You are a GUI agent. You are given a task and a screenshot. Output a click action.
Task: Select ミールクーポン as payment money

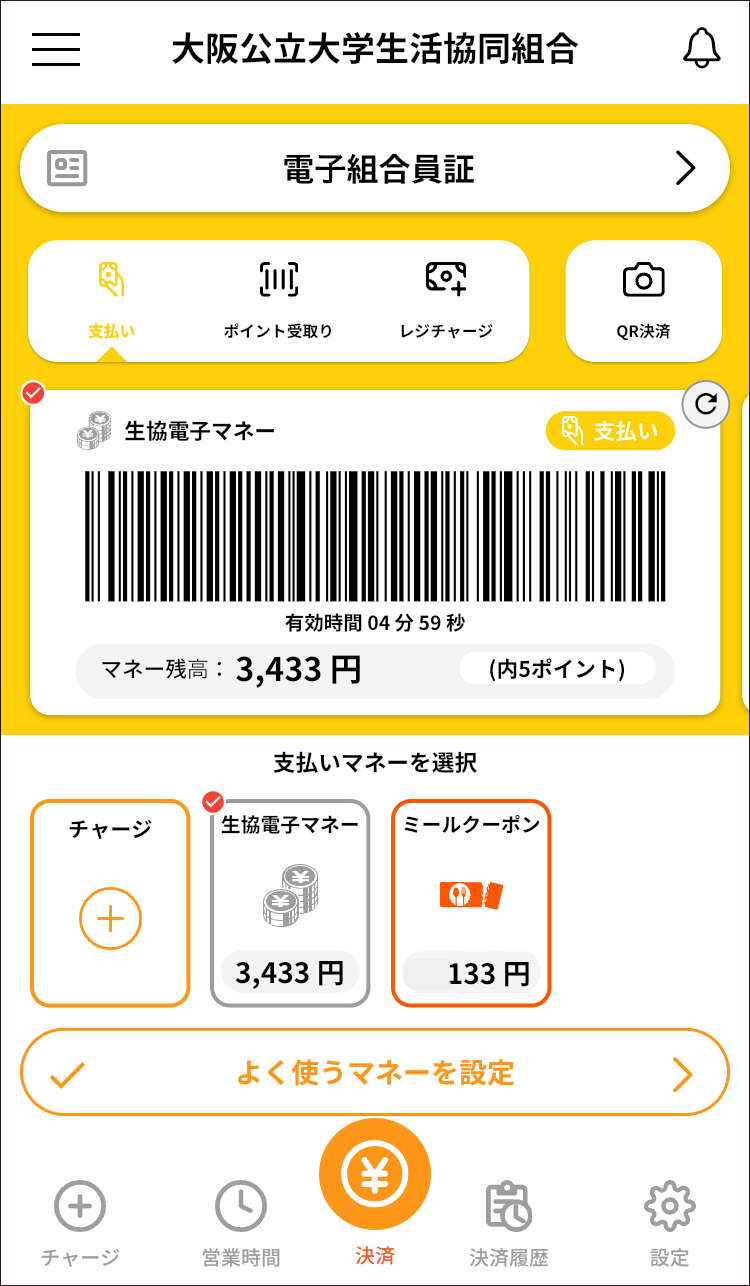pyautogui.click(x=471, y=903)
